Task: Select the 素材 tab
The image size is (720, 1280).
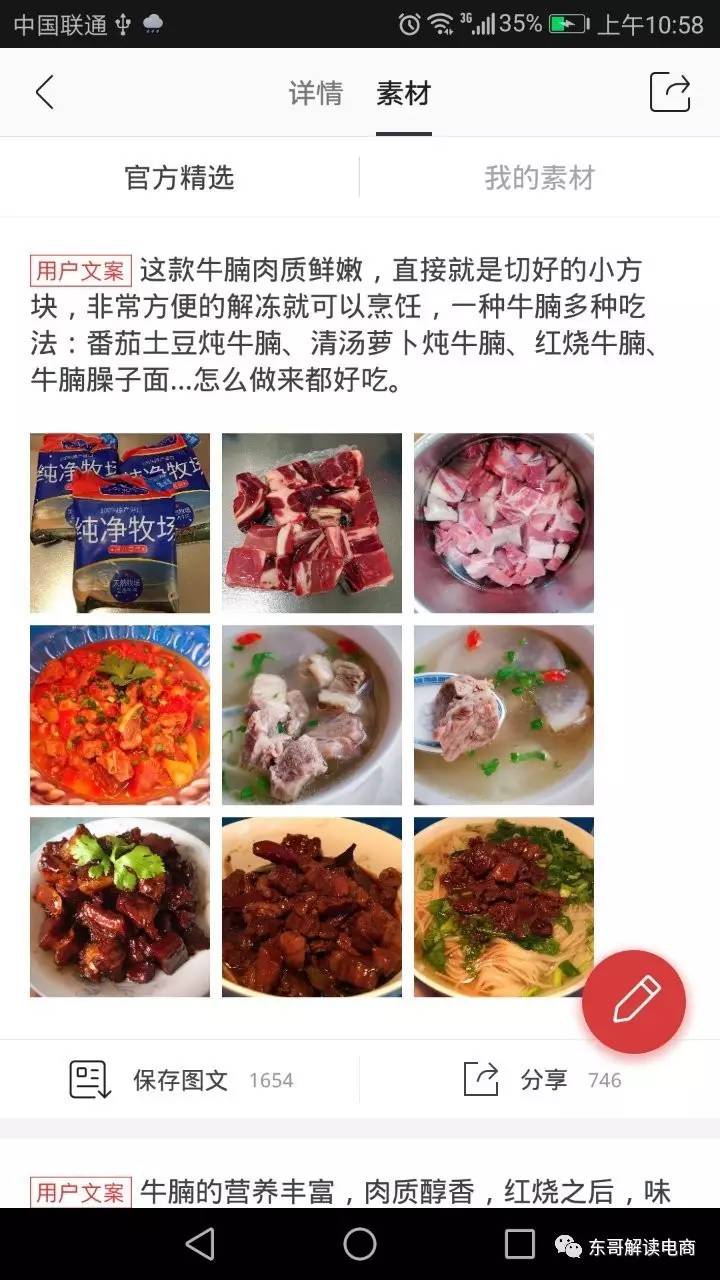Action: click(403, 94)
